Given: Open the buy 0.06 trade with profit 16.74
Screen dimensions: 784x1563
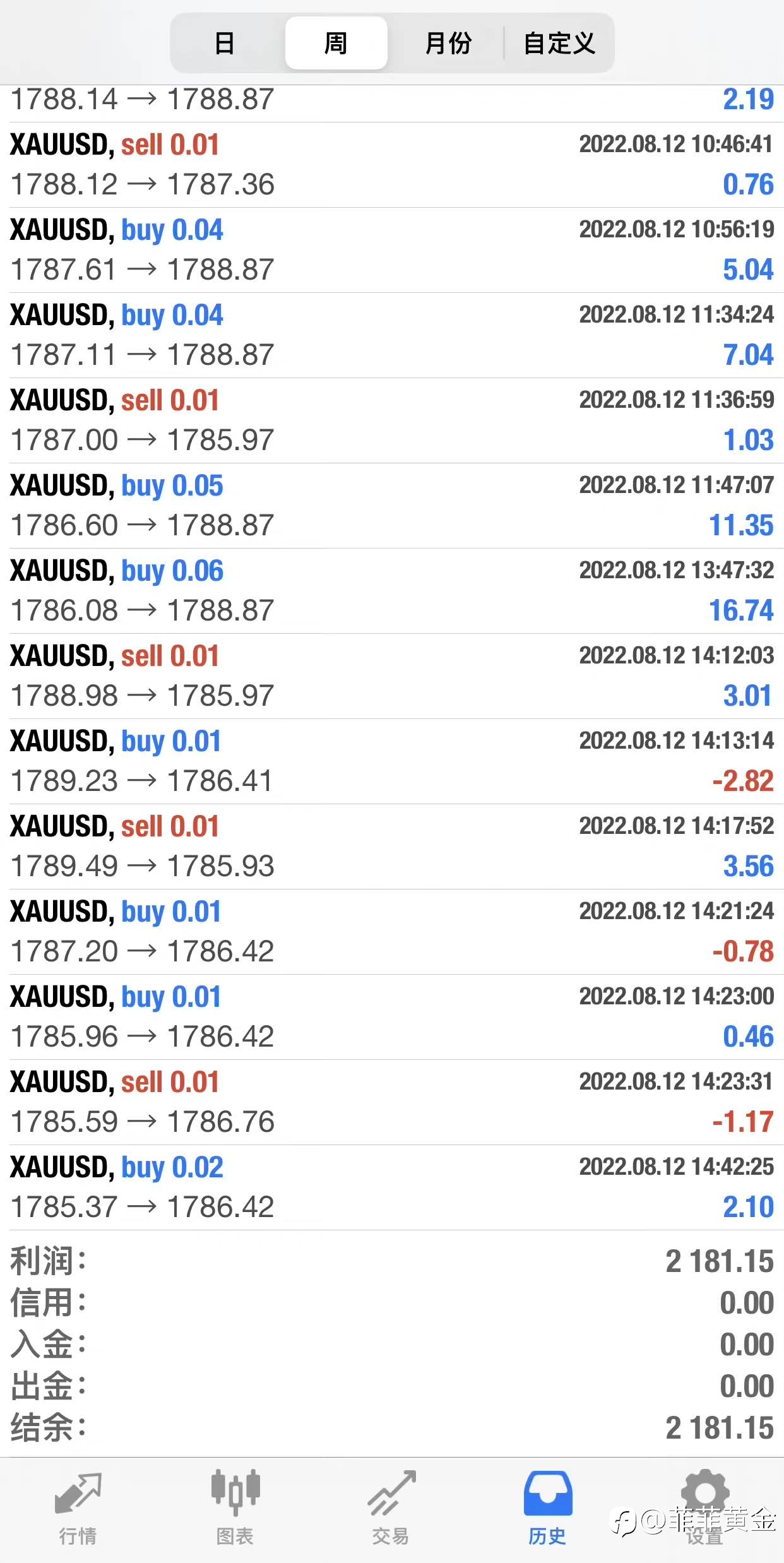Looking at the screenshot, I should [392, 591].
